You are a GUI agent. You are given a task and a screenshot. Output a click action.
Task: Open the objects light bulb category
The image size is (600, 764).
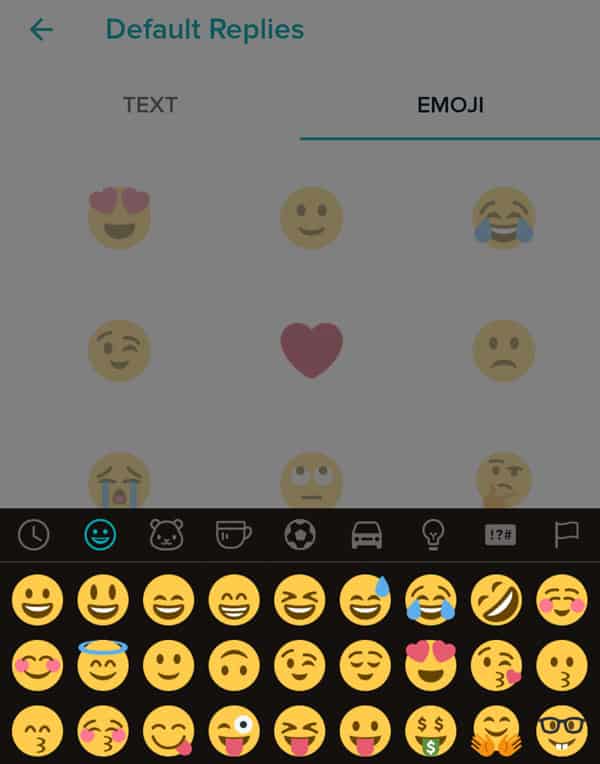(433, 535)
